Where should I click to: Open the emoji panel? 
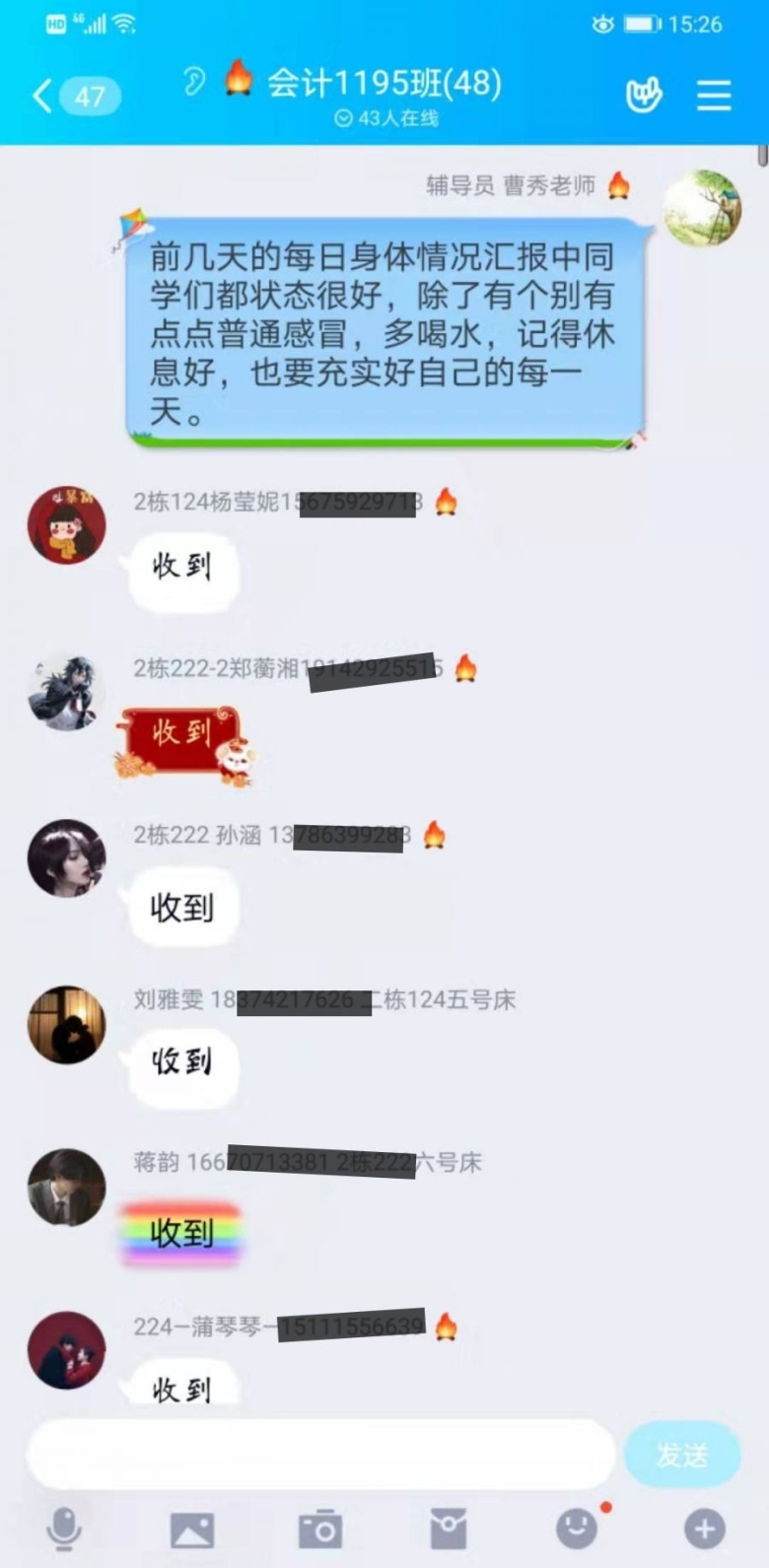click(x=577, y=1530)
